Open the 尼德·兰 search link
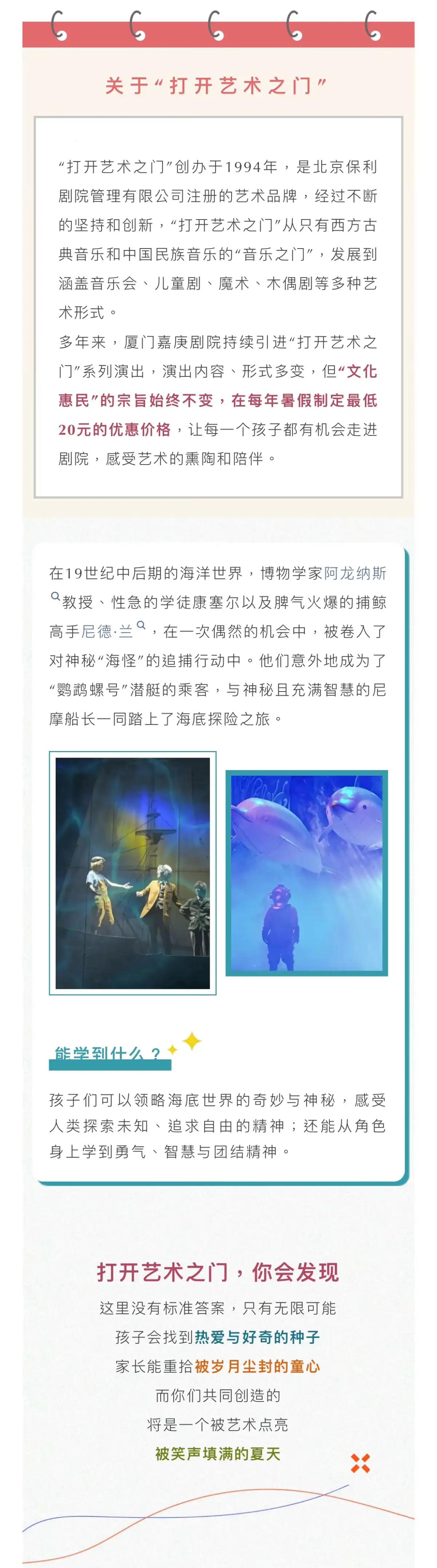The image size is (437, 1568). click(107, 631)
